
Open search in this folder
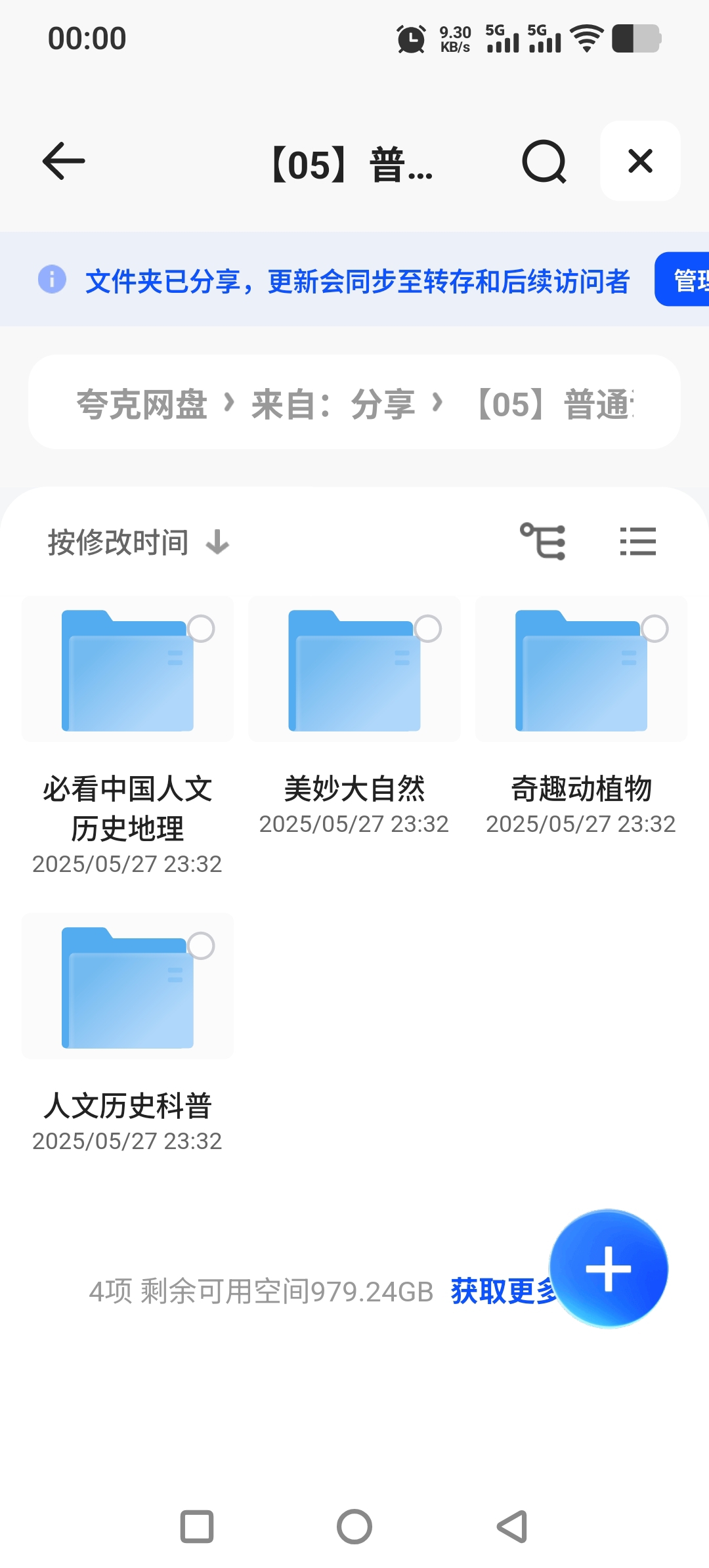pos(544,162)
